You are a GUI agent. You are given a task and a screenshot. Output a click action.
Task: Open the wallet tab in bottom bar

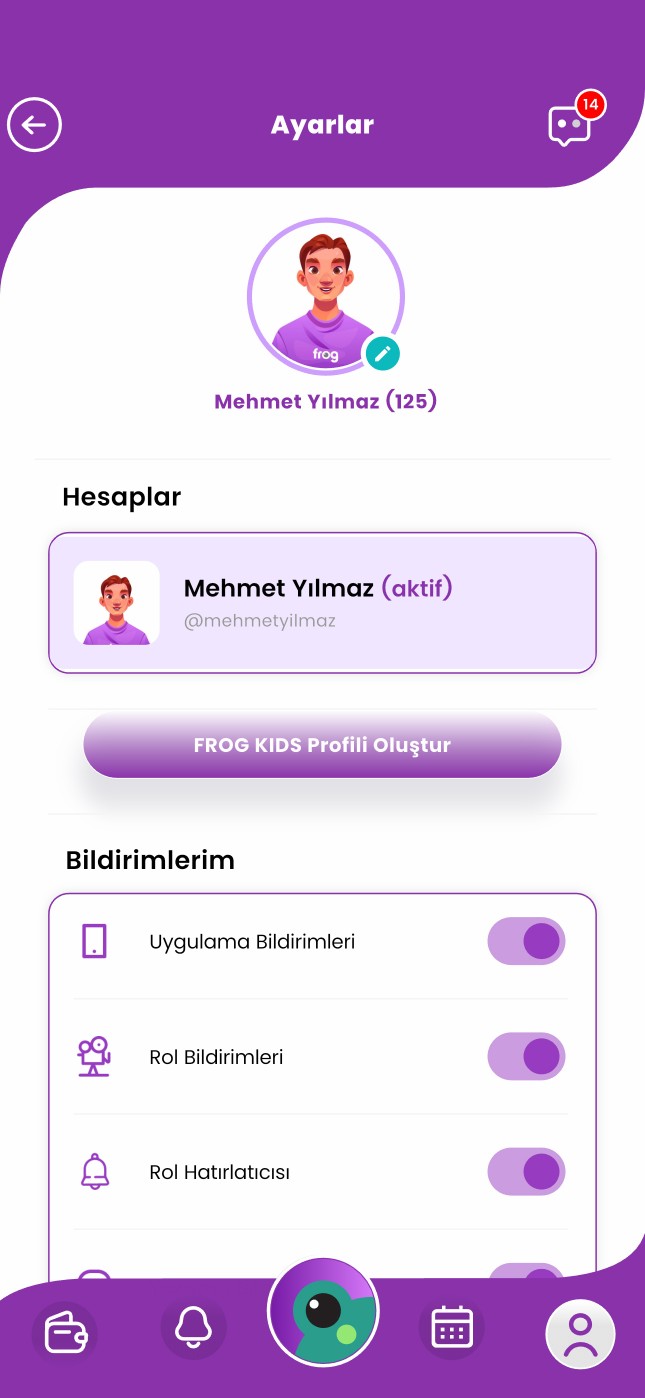pos(65,1333)
